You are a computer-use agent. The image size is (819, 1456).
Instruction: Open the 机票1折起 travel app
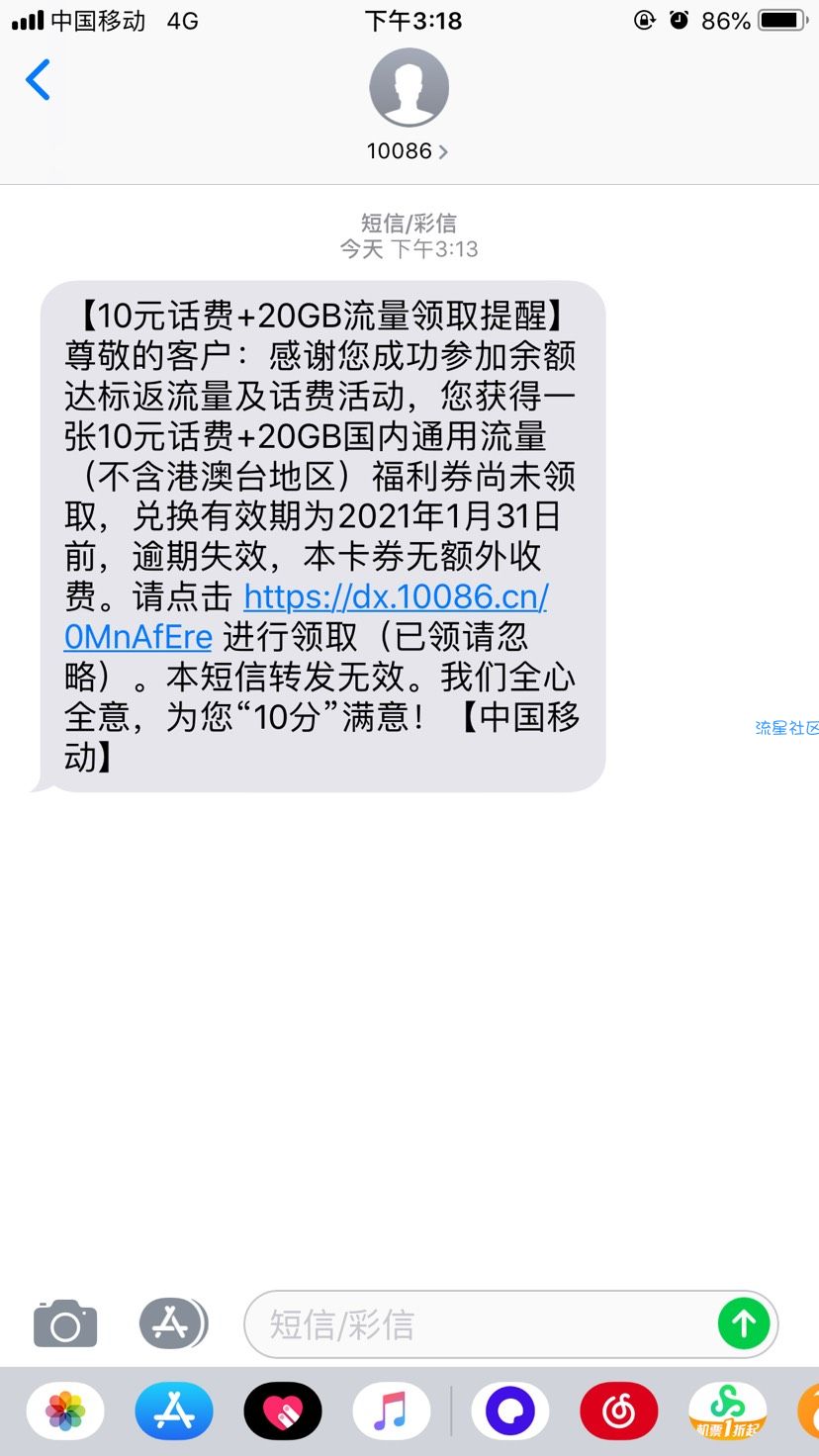click(727, 1410)
